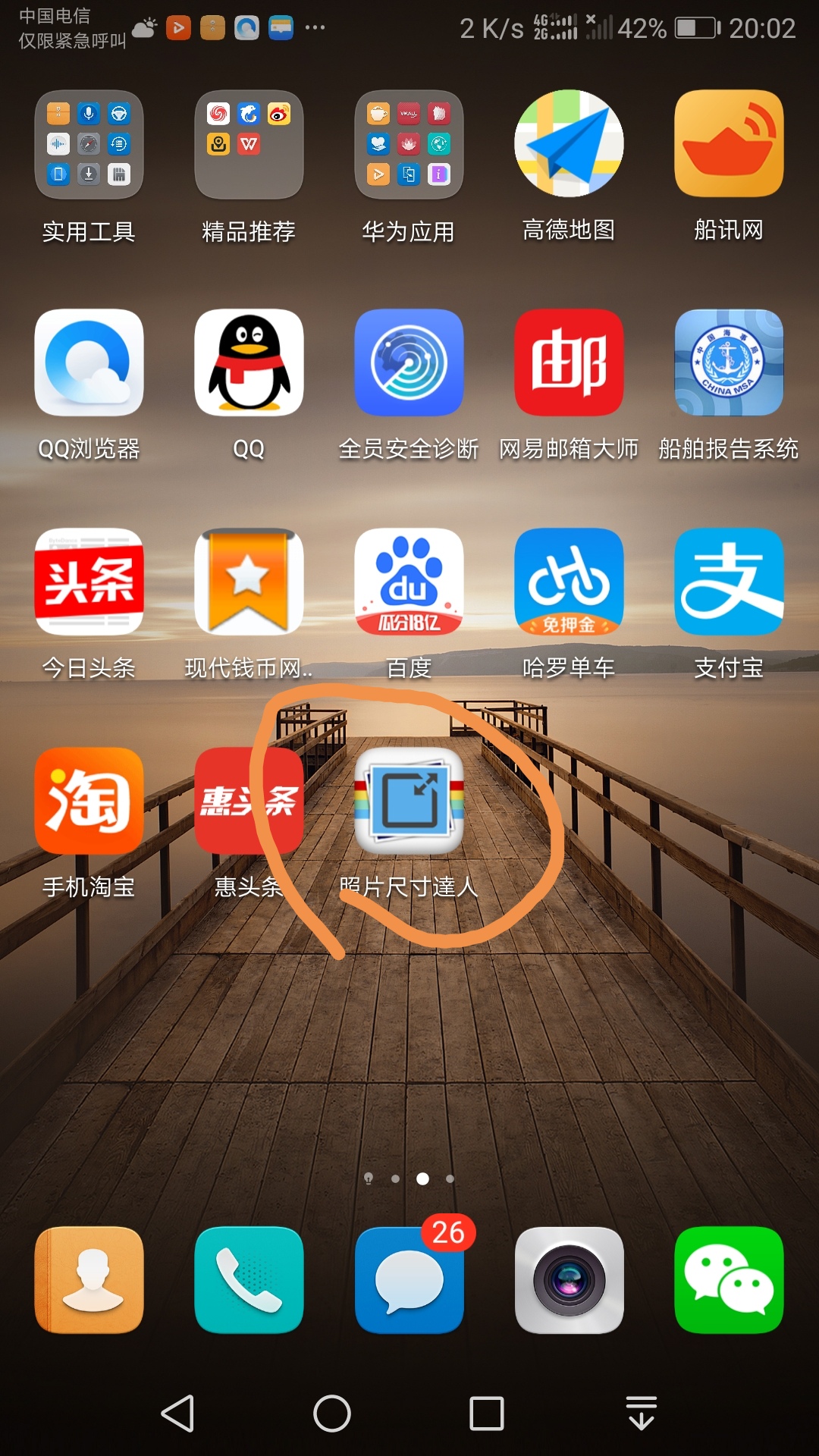
Task: Open the 船讯网 app
Action: point(729,143)
